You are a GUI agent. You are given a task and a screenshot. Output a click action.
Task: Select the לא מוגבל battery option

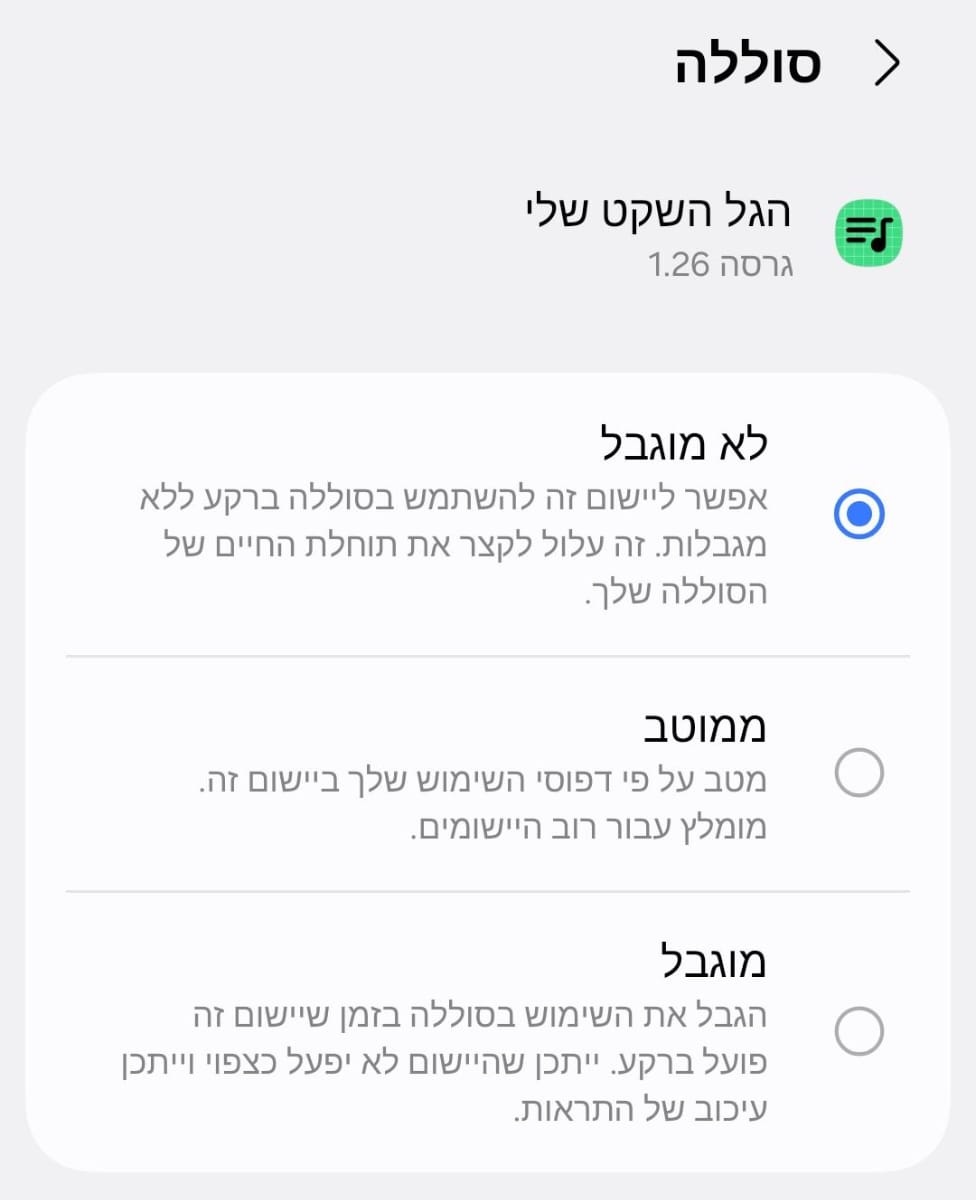click(858, 514)
